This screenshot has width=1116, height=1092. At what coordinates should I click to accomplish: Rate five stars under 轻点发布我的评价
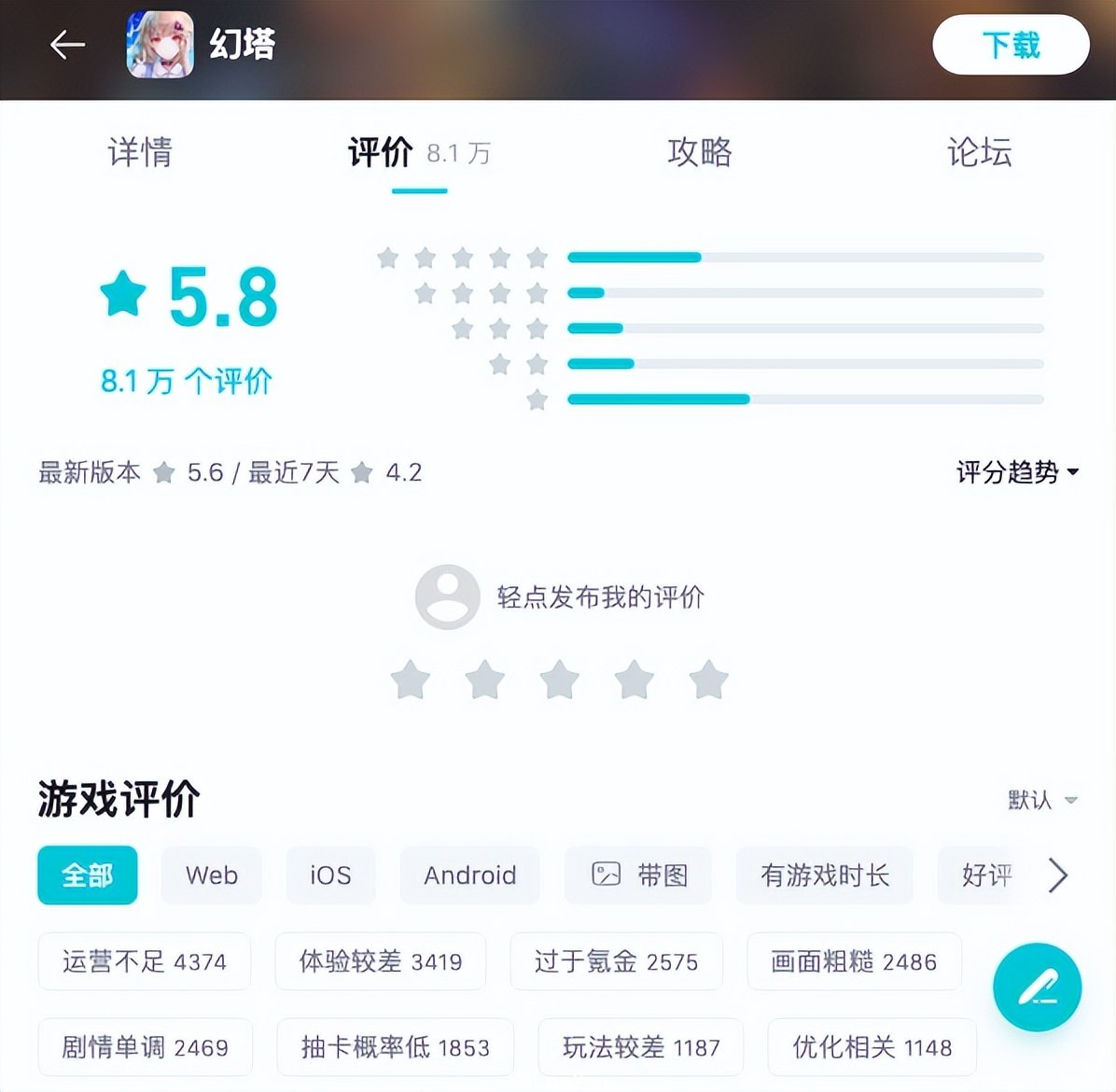[708, 679]
